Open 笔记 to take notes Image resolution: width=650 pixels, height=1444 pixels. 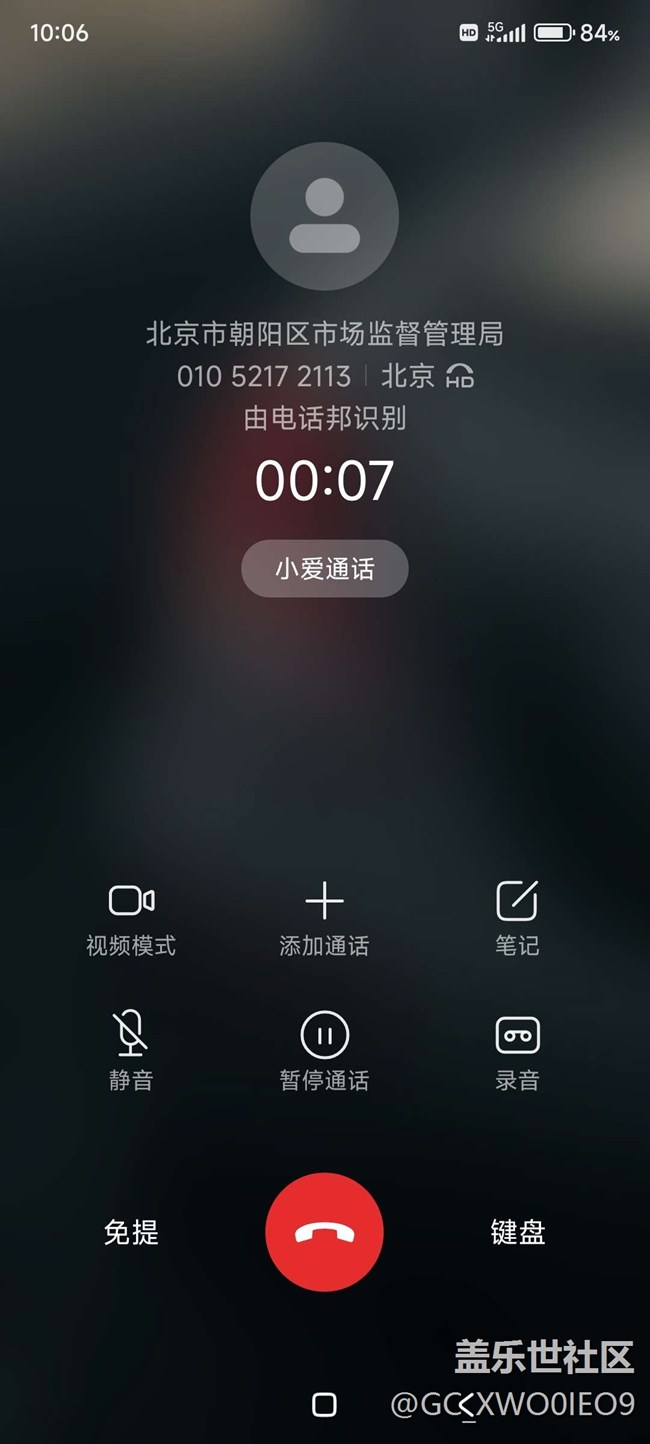517,919
